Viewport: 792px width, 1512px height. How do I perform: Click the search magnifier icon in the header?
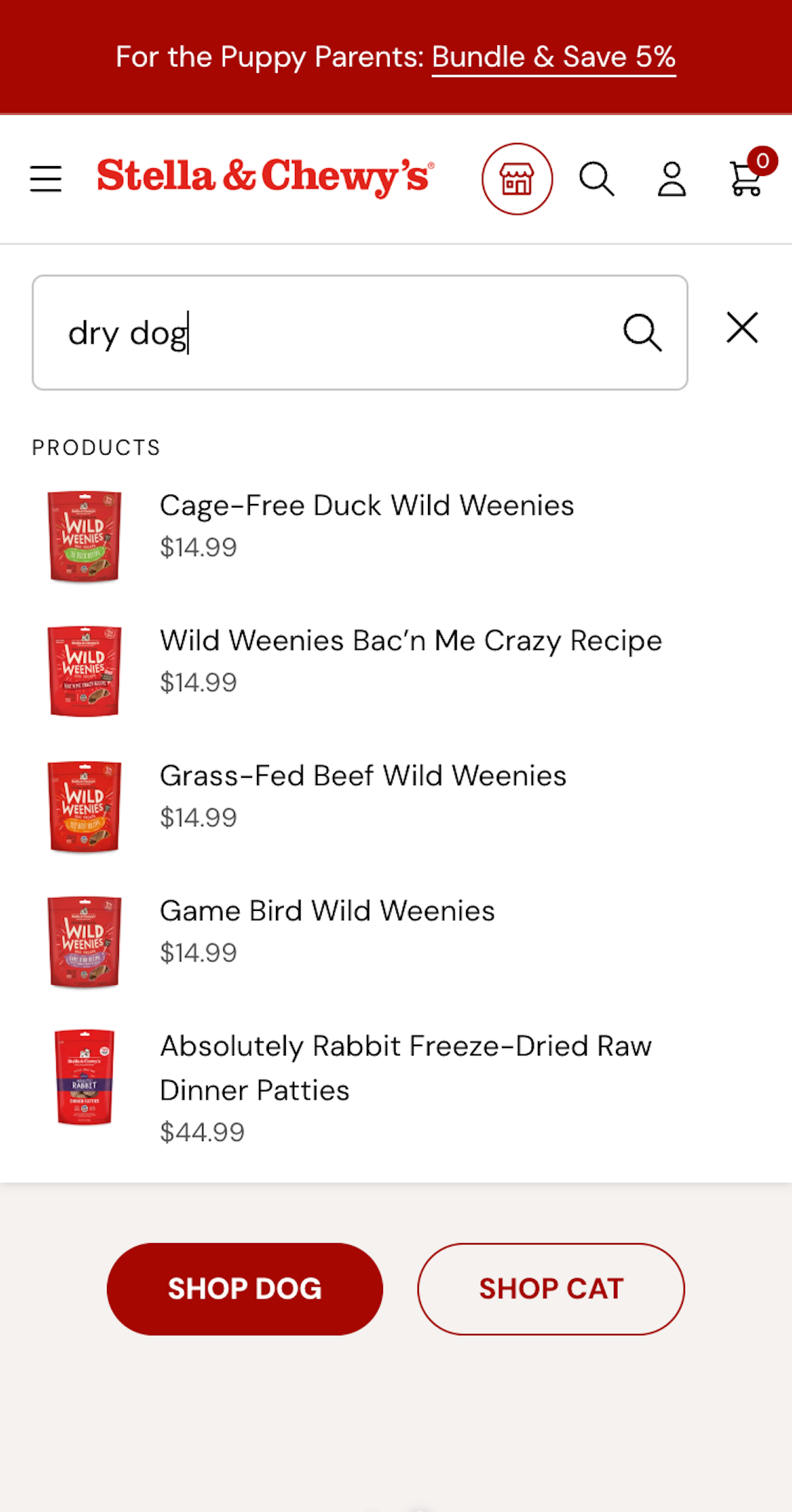596,178
